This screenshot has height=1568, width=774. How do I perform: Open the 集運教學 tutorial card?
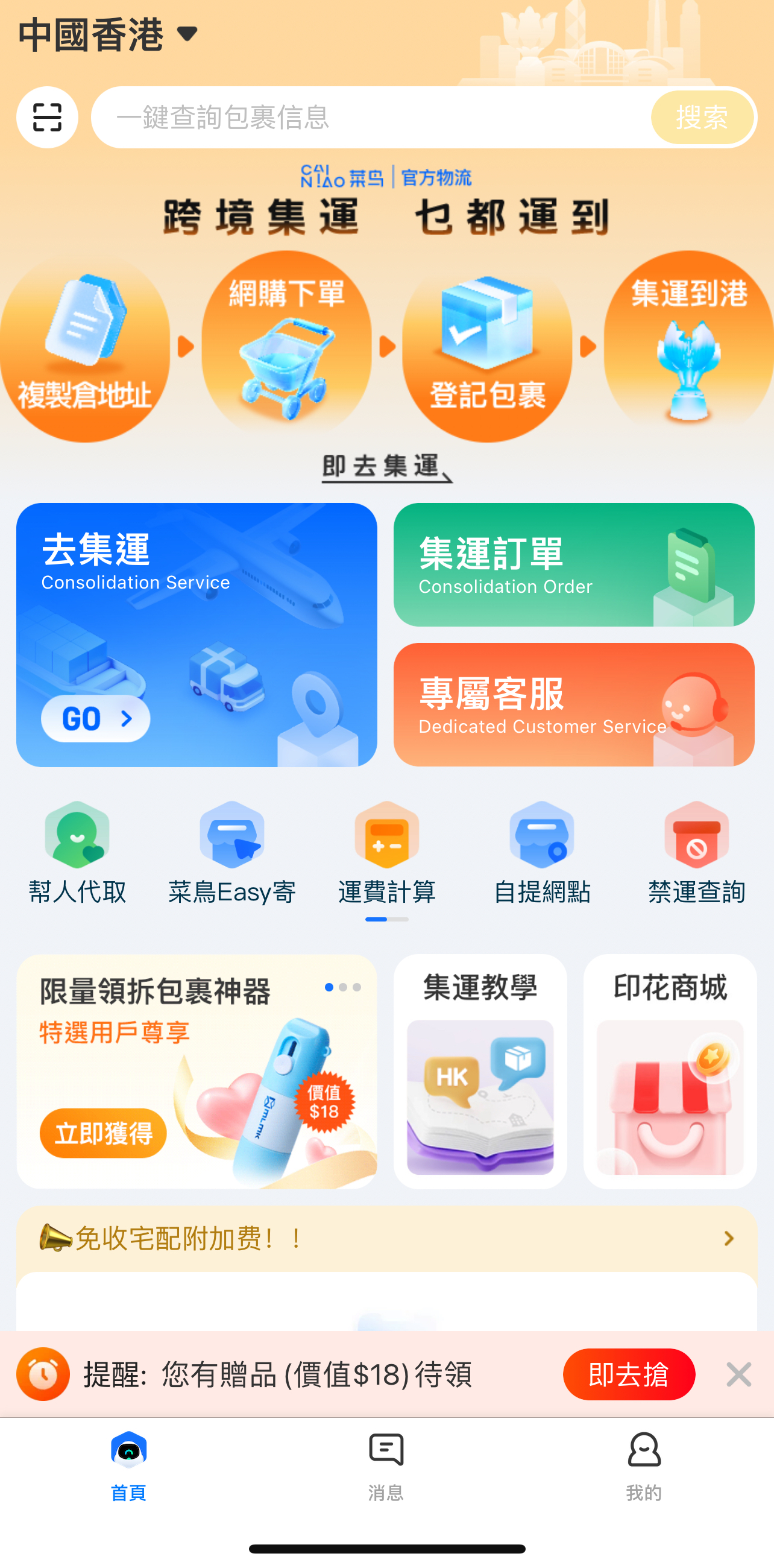[x=480, y=1071]
